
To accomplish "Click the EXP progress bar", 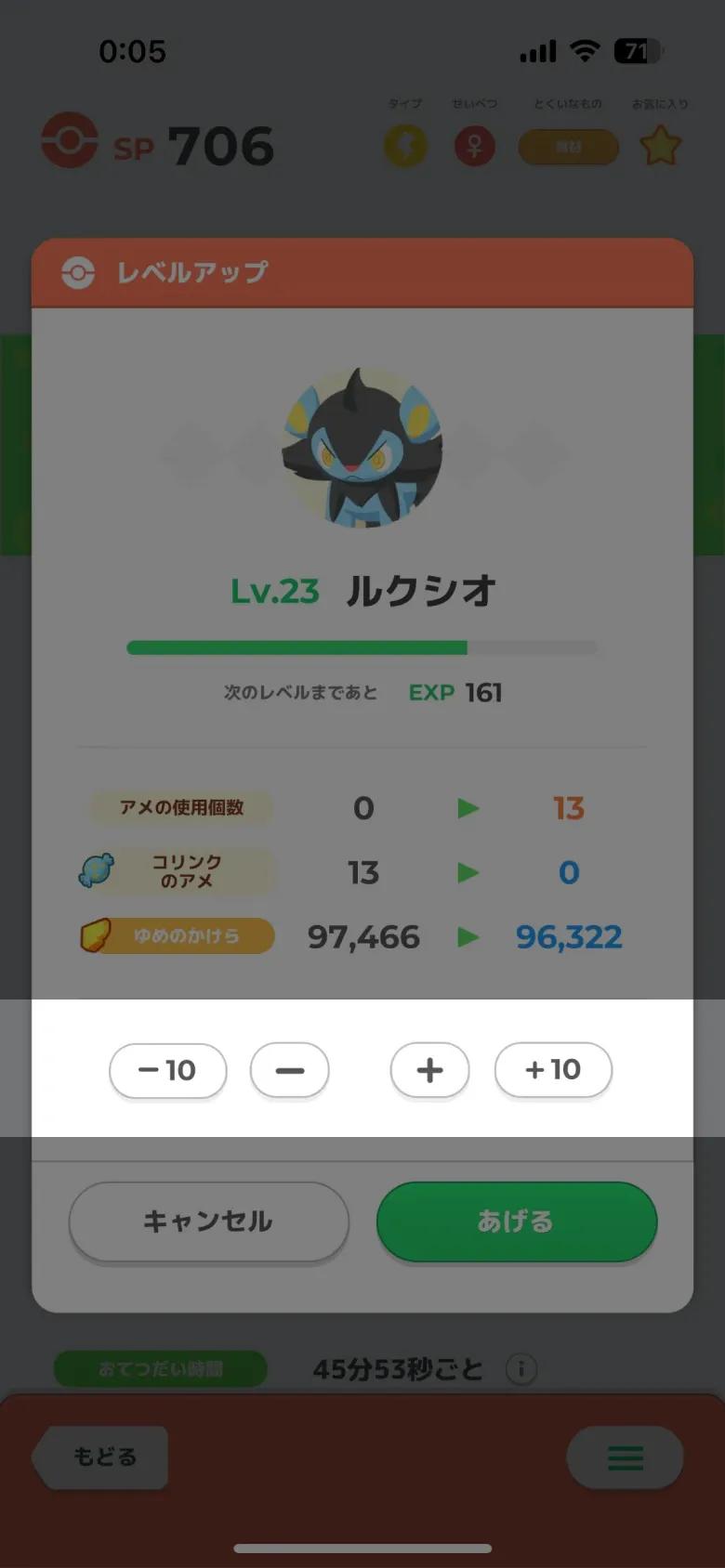I will (362, 646).
